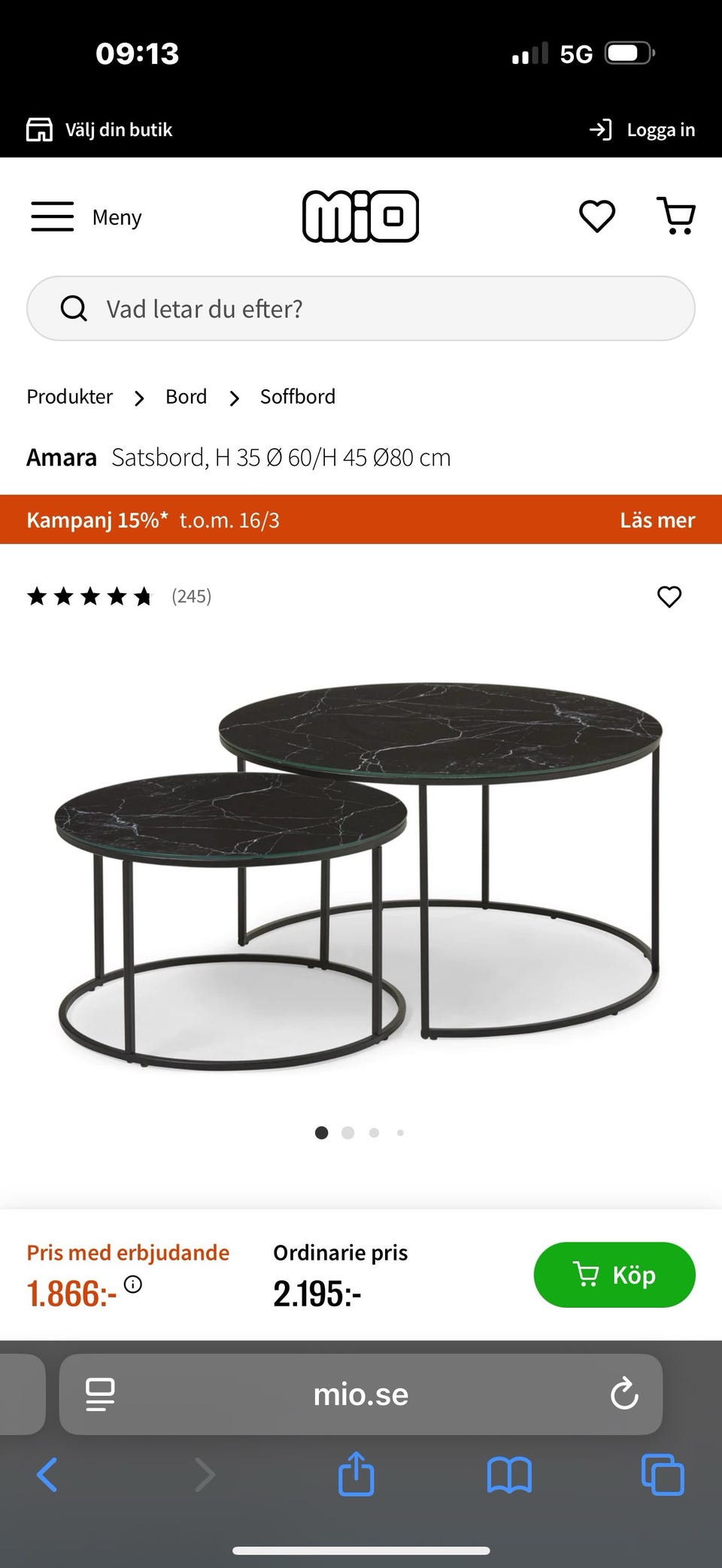This screenshot has height=1568, width=722.
Task: Show open Safari tabs
Action: 662,1475
